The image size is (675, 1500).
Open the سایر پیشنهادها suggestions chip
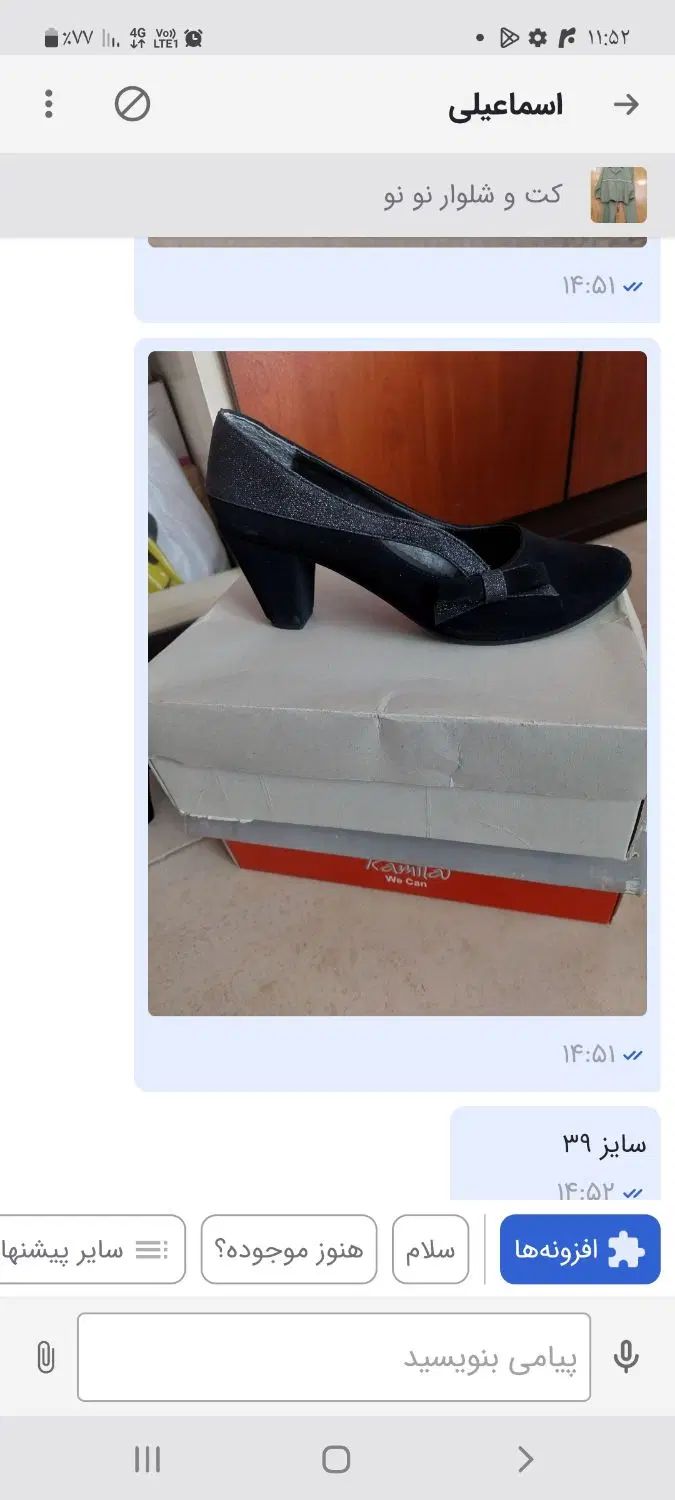95,1249
